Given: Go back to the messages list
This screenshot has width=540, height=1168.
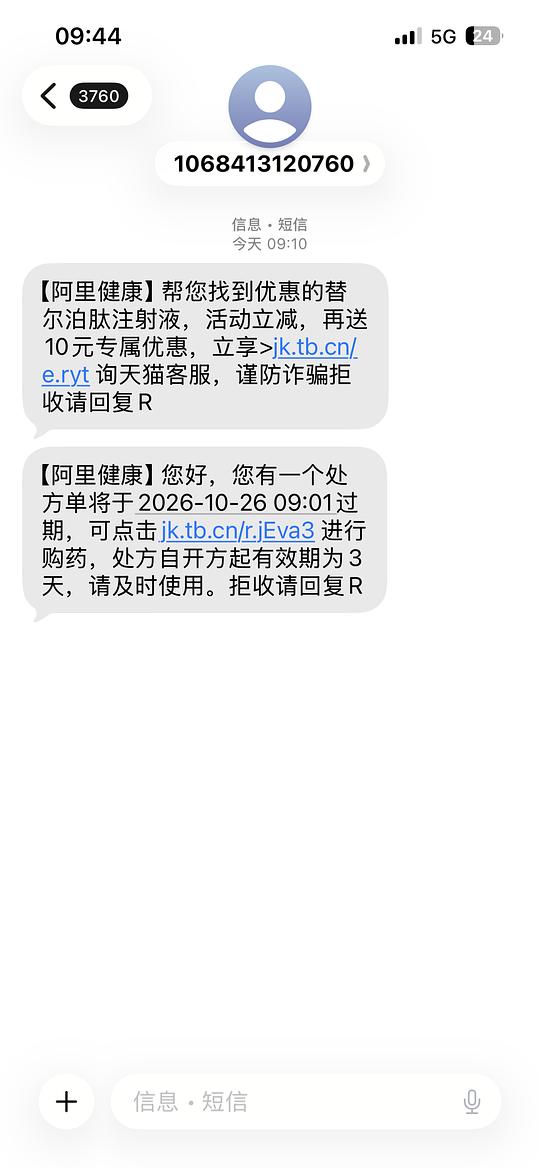Looking at the screenshot, I should tap(86, 96).
